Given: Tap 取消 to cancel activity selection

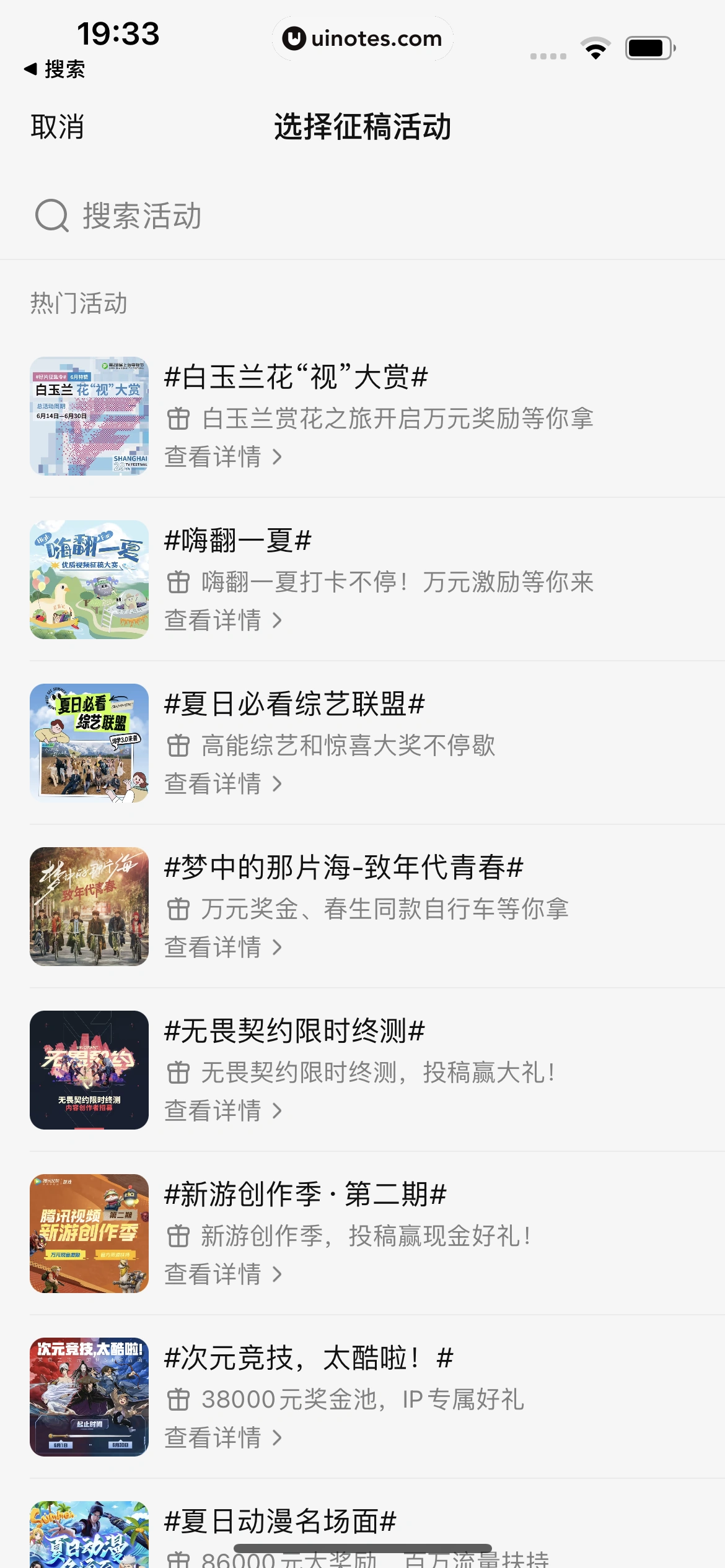Looking at the screenshot, I should [x=57, y=127].
